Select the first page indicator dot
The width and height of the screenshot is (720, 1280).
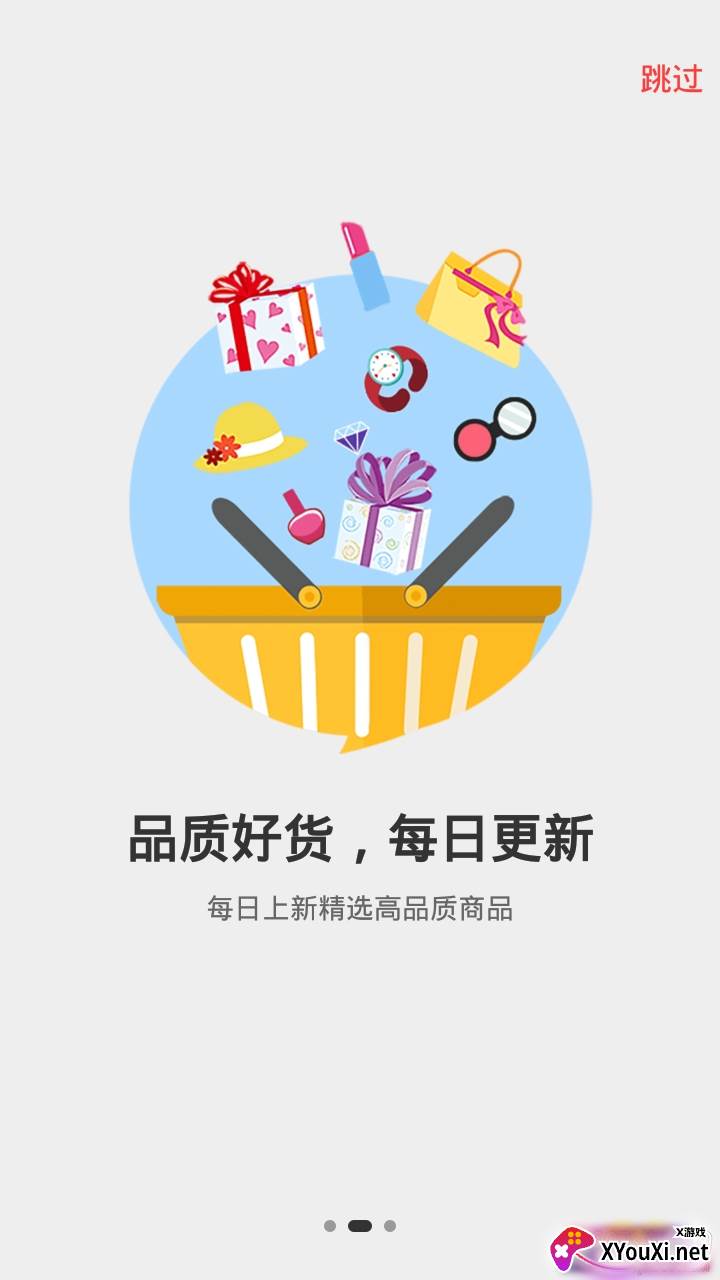(330, 1226)
